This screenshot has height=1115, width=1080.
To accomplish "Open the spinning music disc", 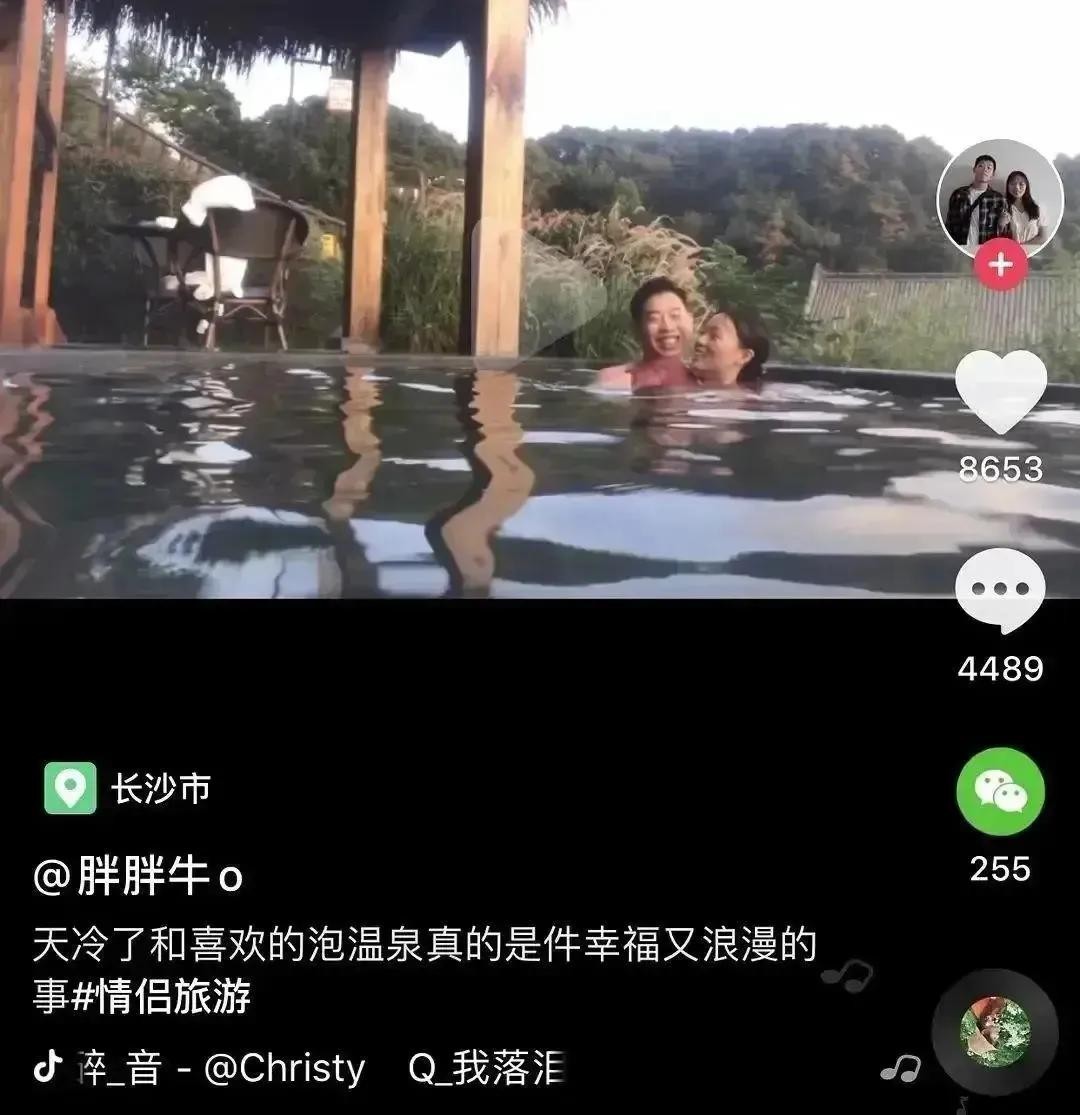I will [994, 1031].
